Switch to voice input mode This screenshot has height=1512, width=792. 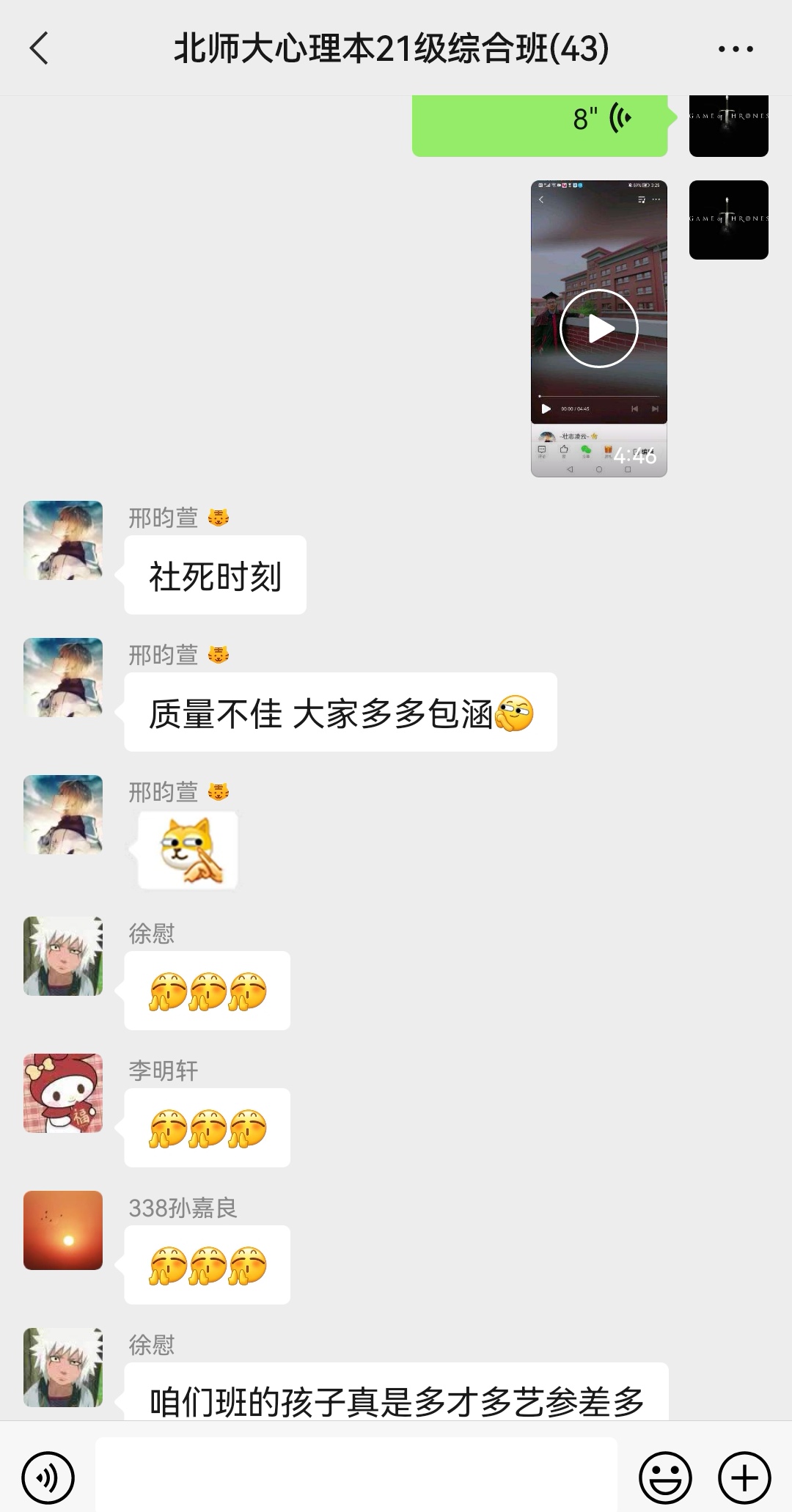pos(48,1478)
